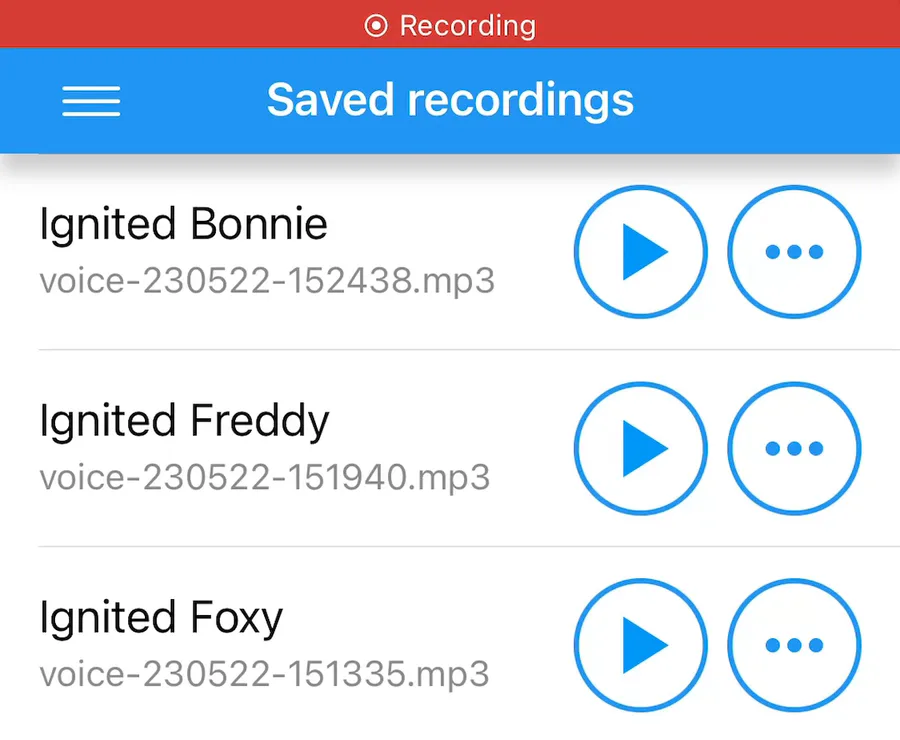Open the Ignited Freddy recording row
900x740 pixels.
click(267, 447)
